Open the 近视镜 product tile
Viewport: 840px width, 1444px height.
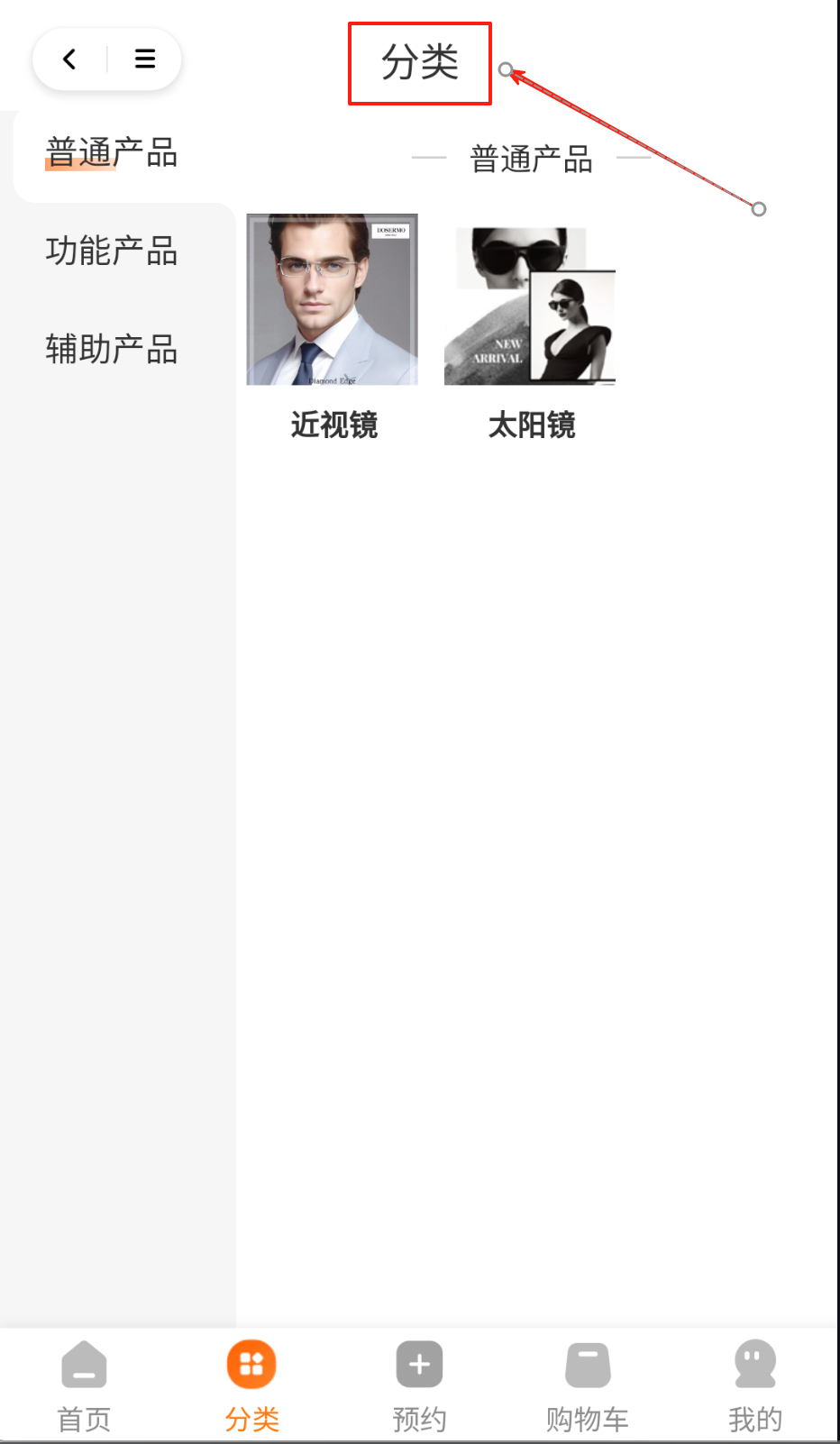click(333, 300)
